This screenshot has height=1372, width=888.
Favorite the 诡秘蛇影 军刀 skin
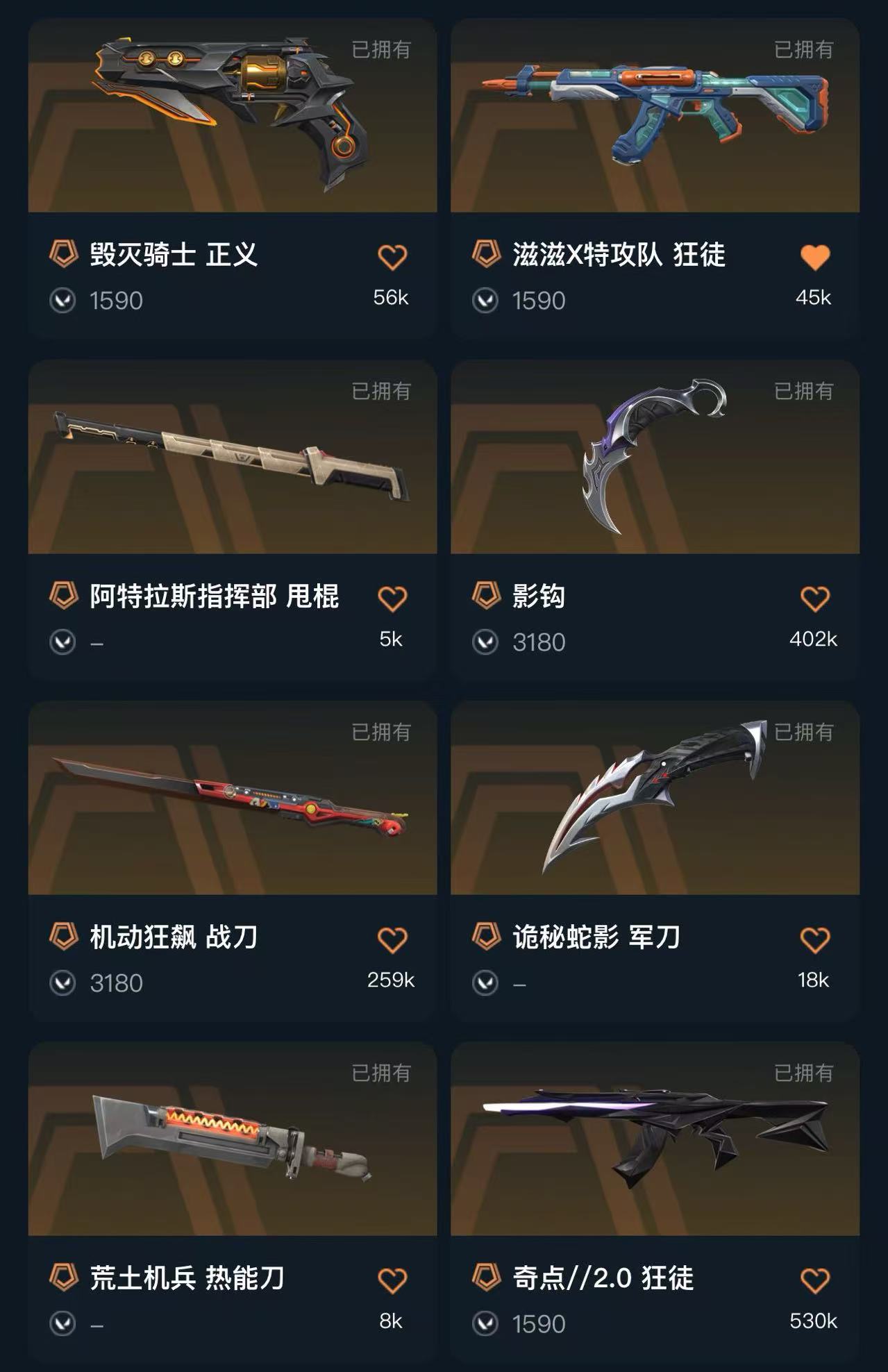click(814, 940)
